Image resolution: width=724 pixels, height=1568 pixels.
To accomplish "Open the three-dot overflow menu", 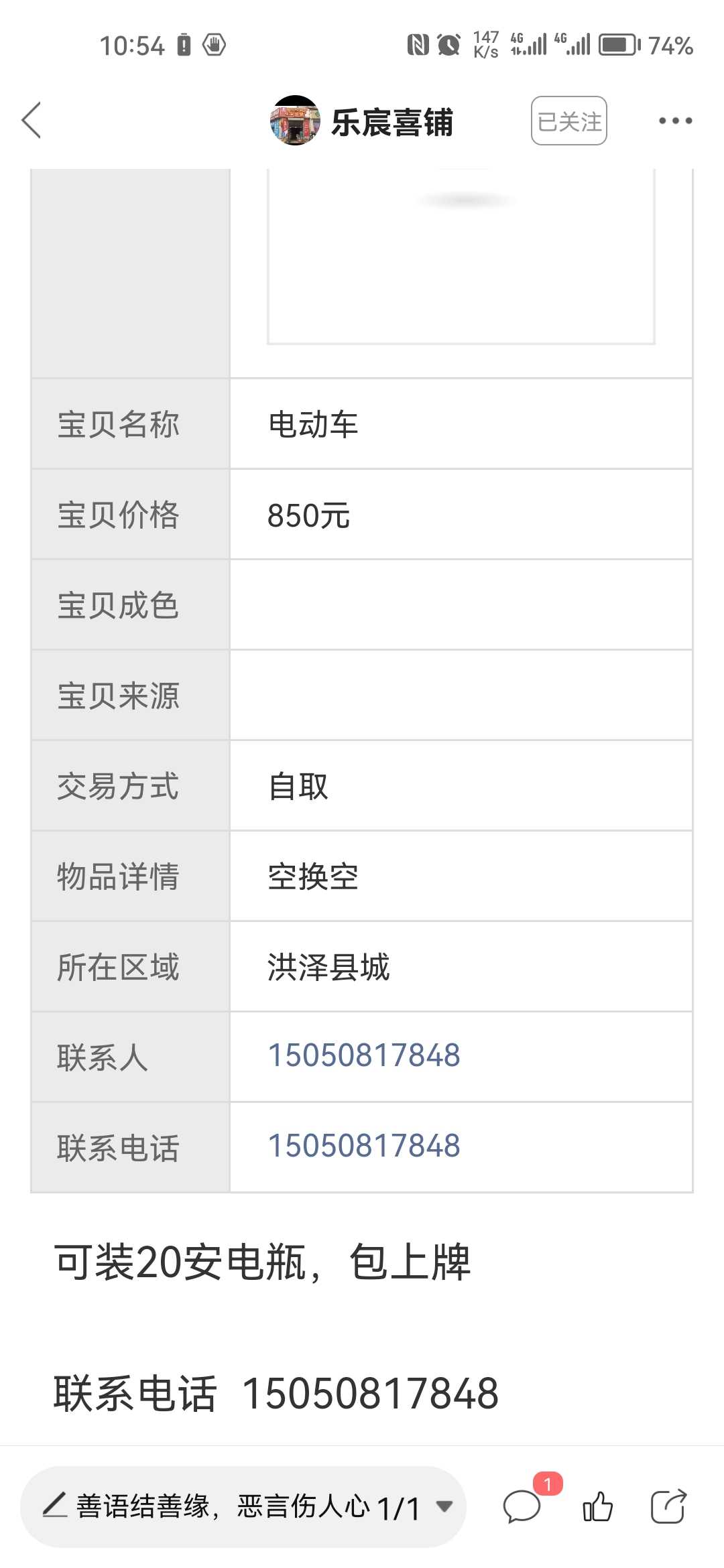I will (x=675, y=121).
